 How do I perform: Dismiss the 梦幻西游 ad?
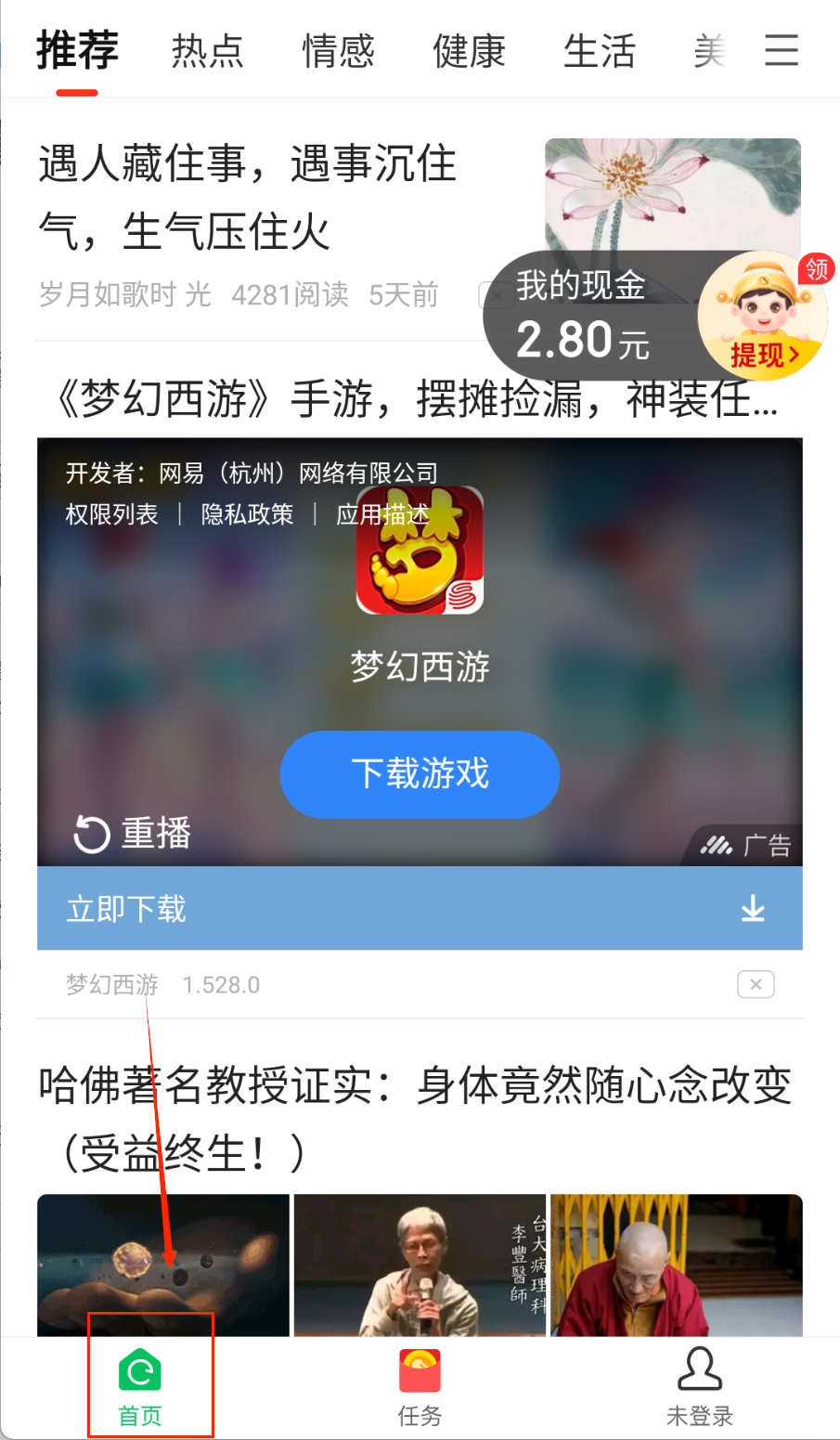[756, 984]
